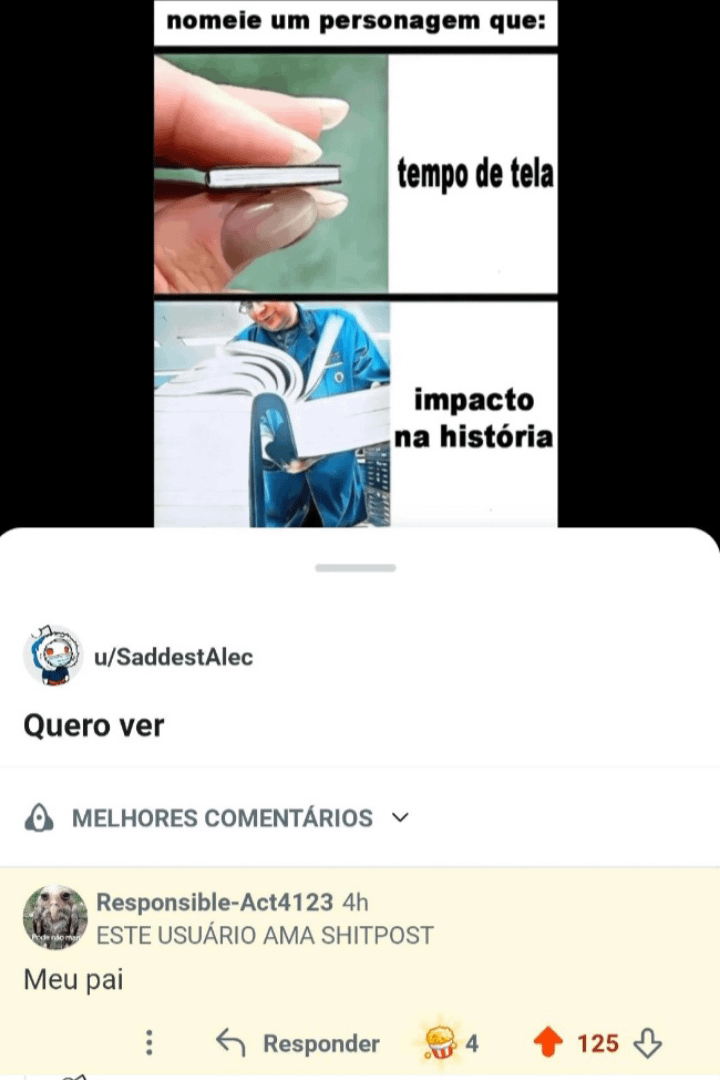Expand the Melhores Comentários sort dropdown
Viewport: 720px width, 1080px height.
coord(221,818)
